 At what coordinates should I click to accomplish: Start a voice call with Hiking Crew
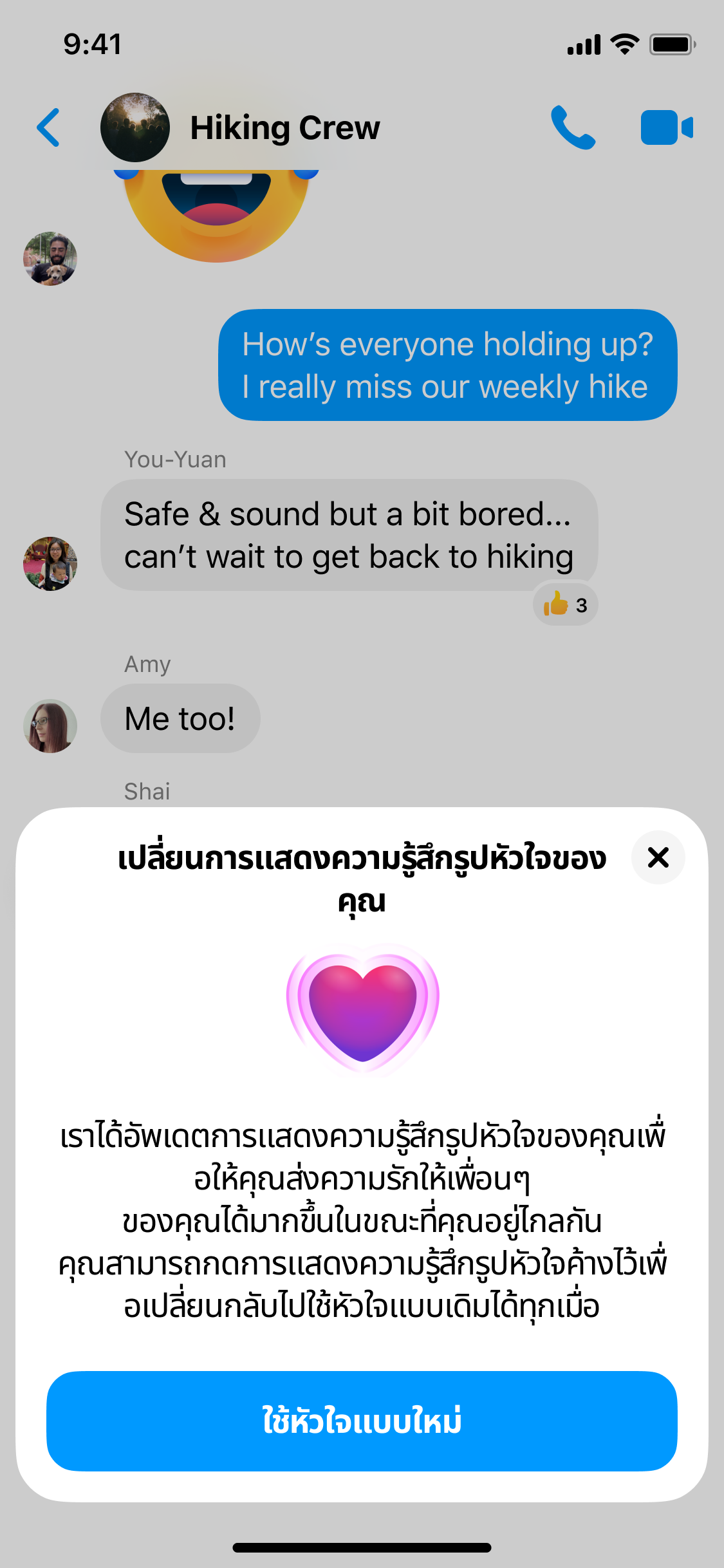[x=573, y=127]
